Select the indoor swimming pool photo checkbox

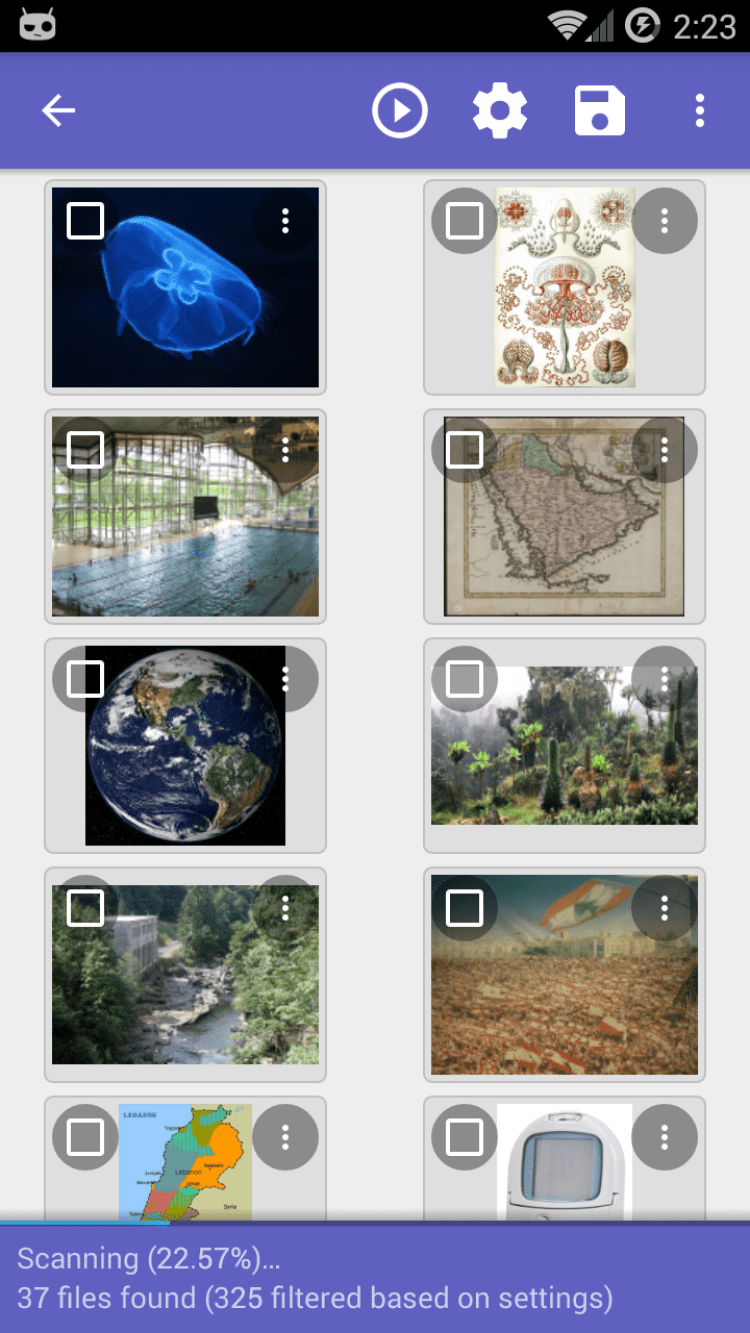[x=85, y=450]
